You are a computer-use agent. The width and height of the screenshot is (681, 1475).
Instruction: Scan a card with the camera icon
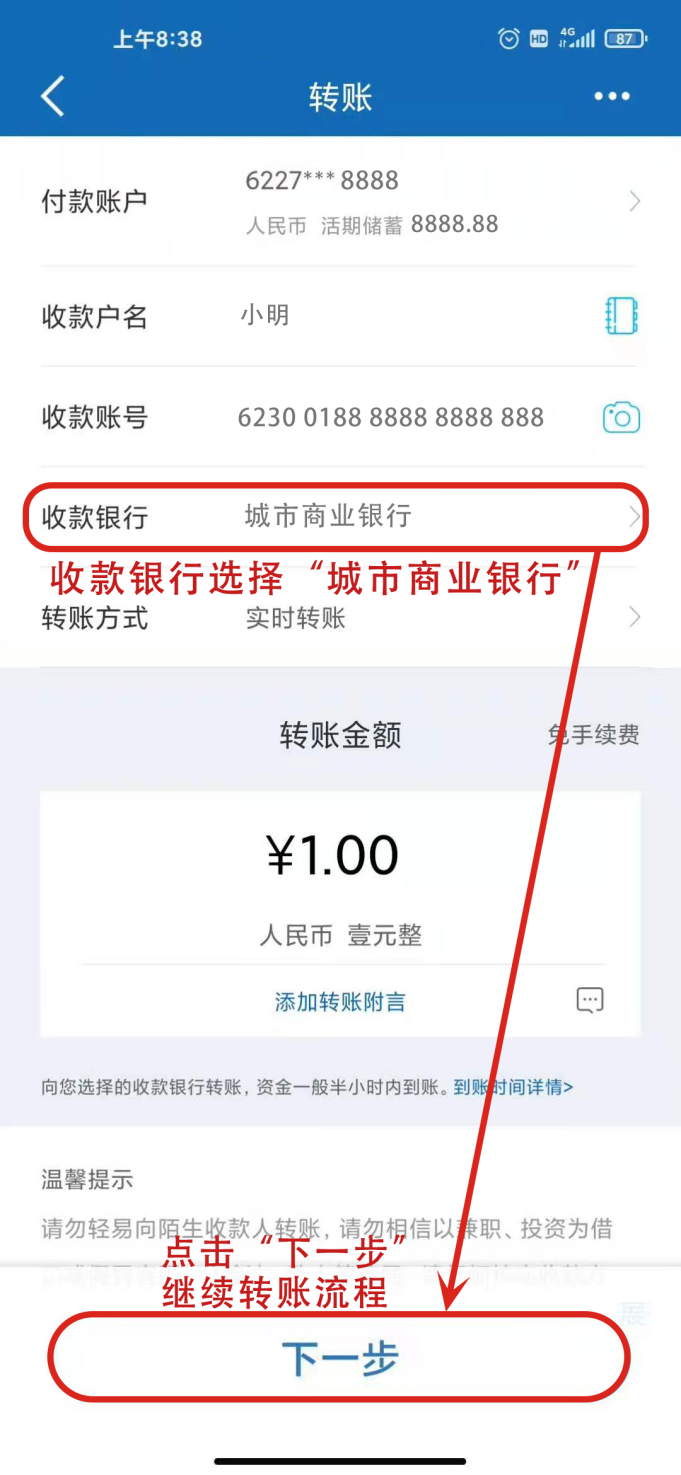click(621, 417)
